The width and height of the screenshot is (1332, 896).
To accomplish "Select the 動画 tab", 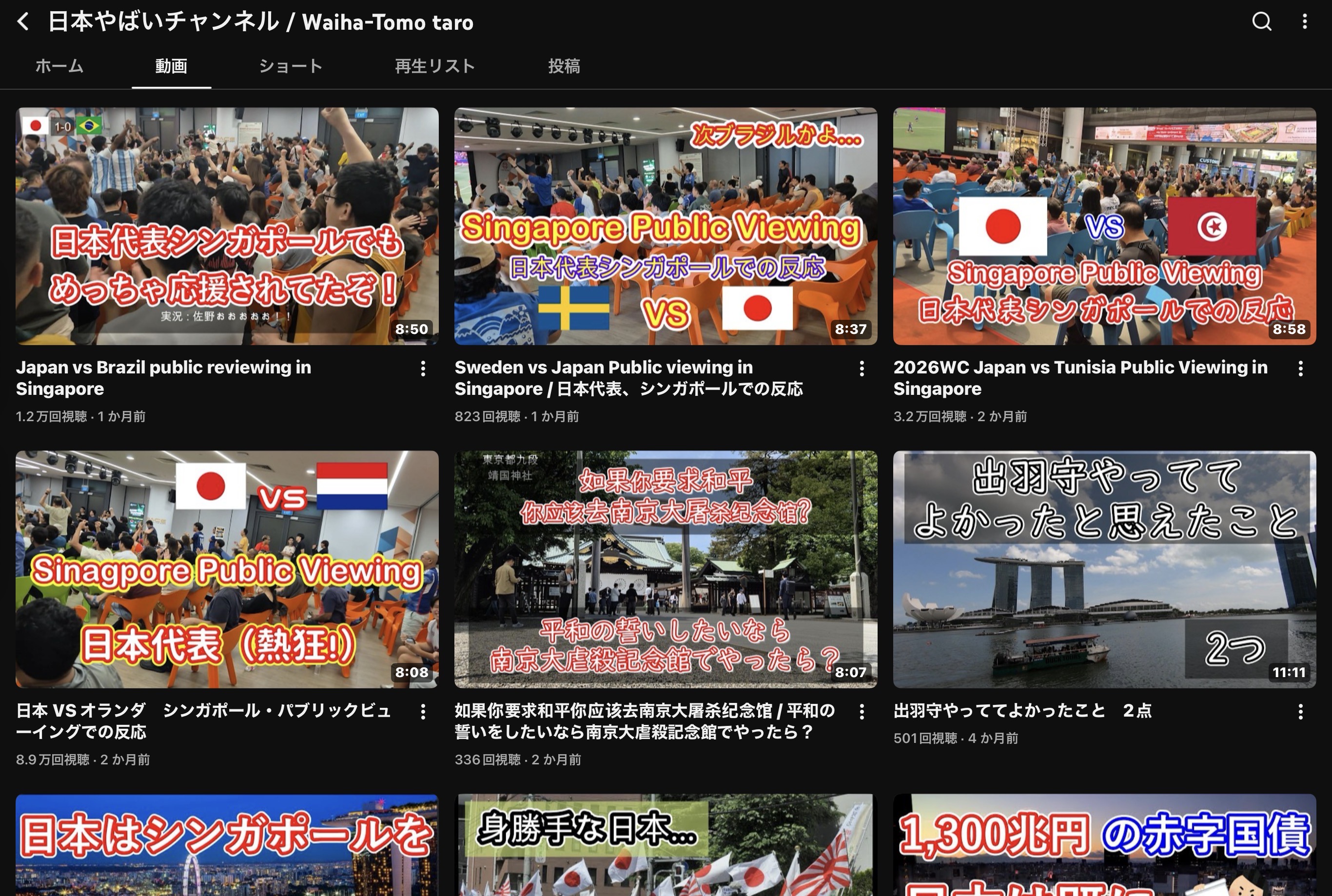I will [x=172, y=66].
